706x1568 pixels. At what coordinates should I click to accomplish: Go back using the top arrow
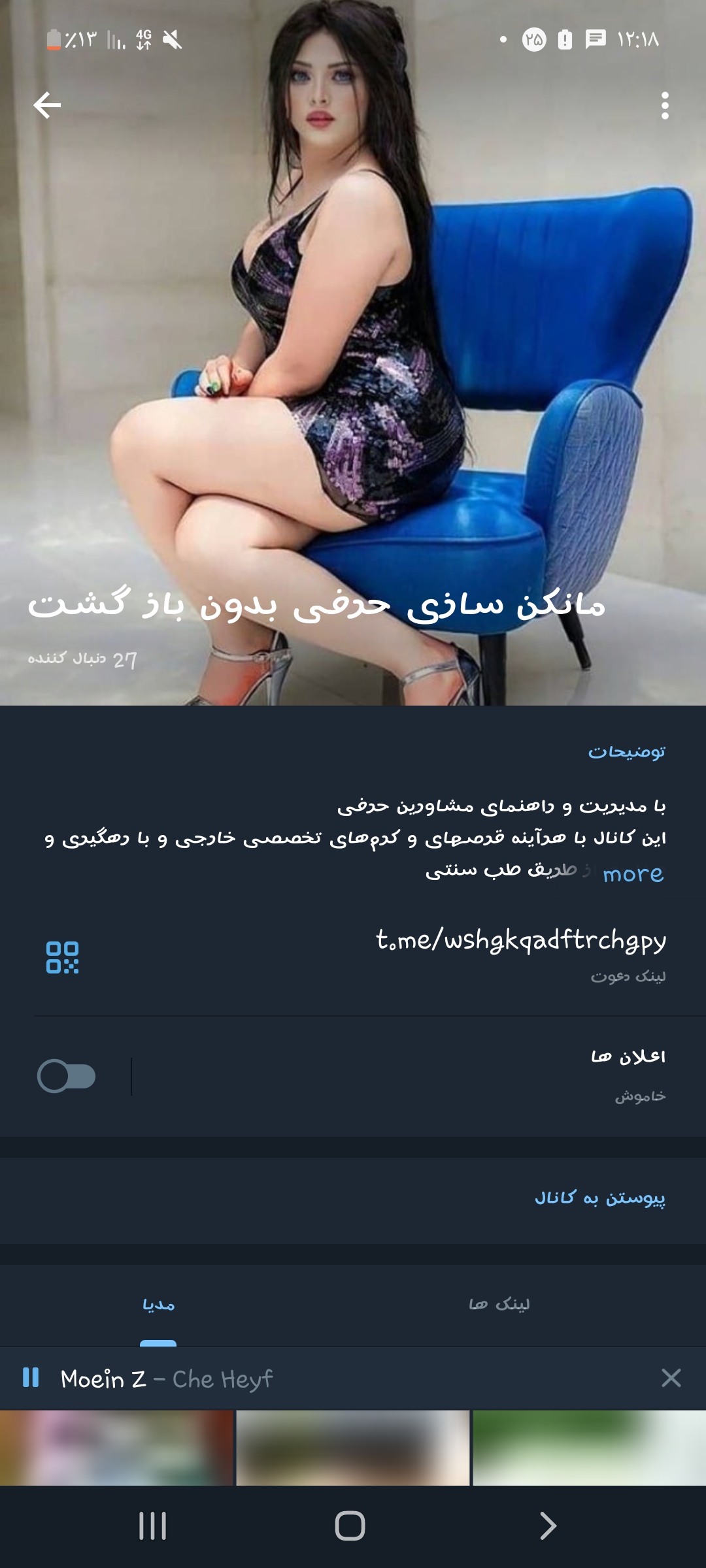point(47,105)
